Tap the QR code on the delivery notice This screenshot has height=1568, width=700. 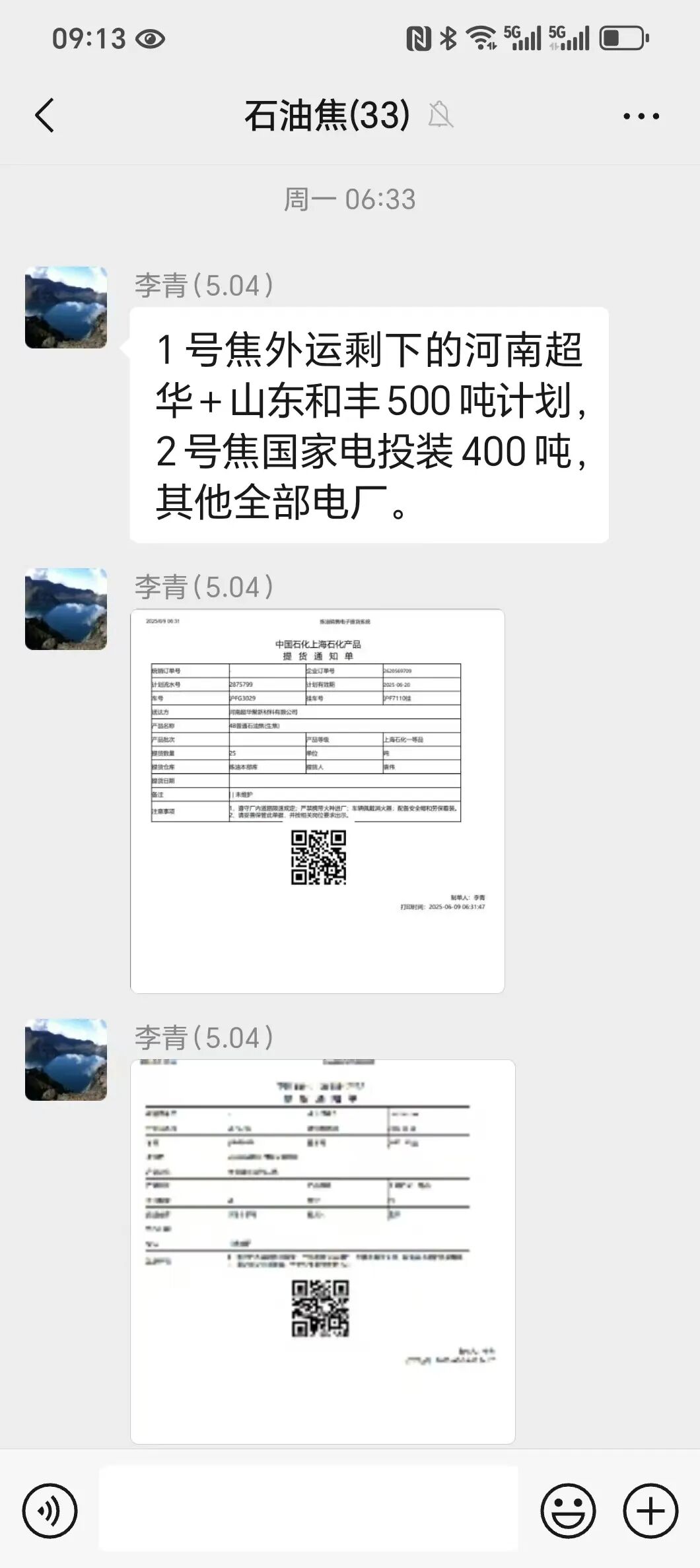[319, 857]
